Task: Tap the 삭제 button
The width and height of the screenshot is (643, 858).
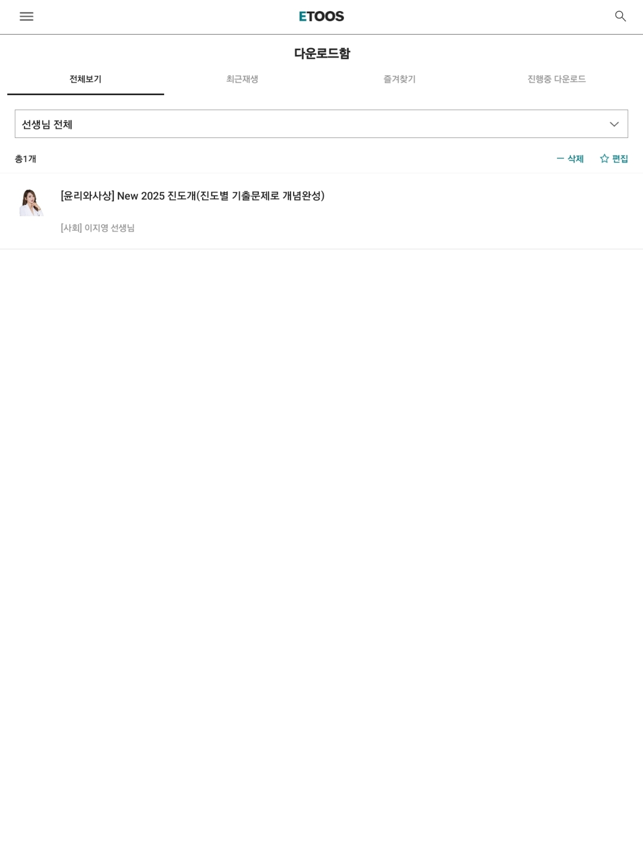Action: (570, 159)
